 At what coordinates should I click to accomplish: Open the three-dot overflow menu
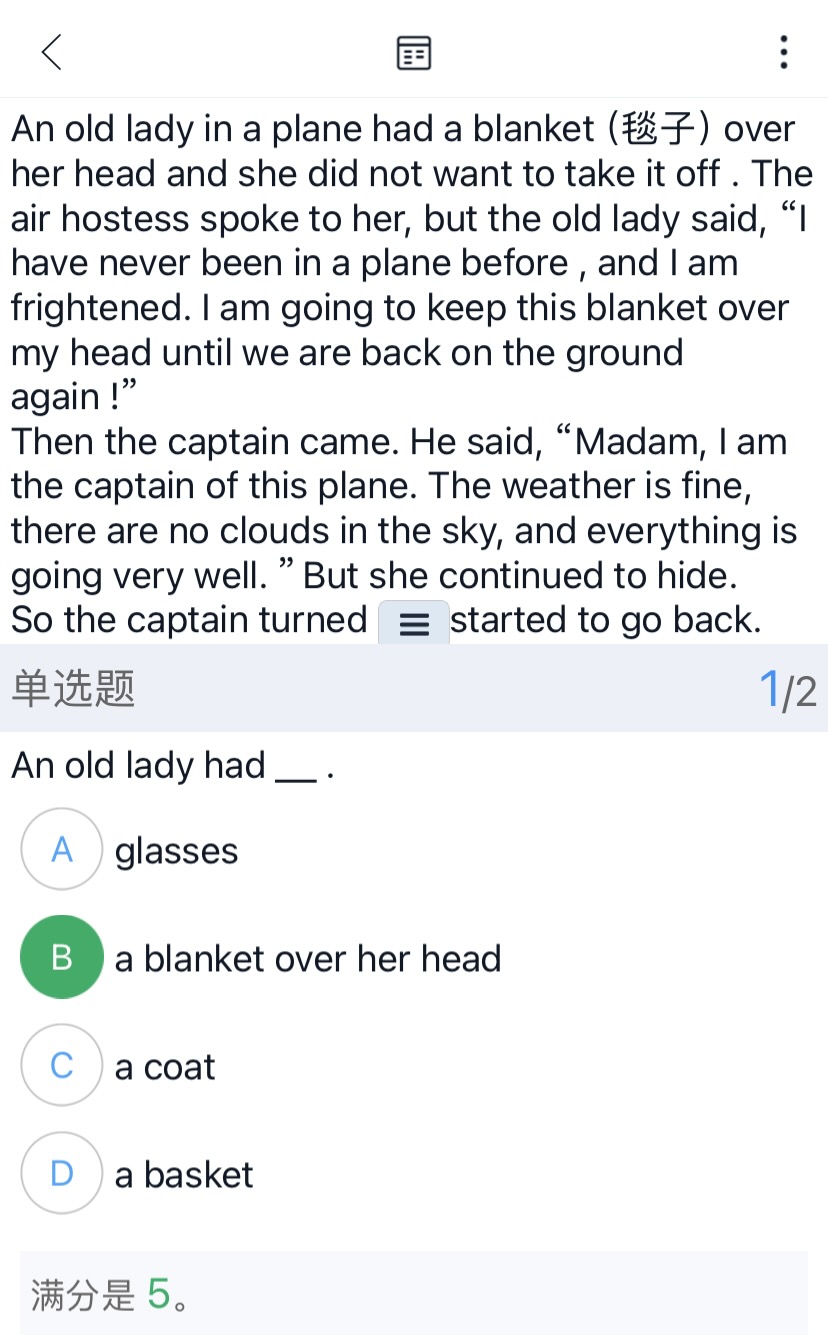tap(783, 52)
